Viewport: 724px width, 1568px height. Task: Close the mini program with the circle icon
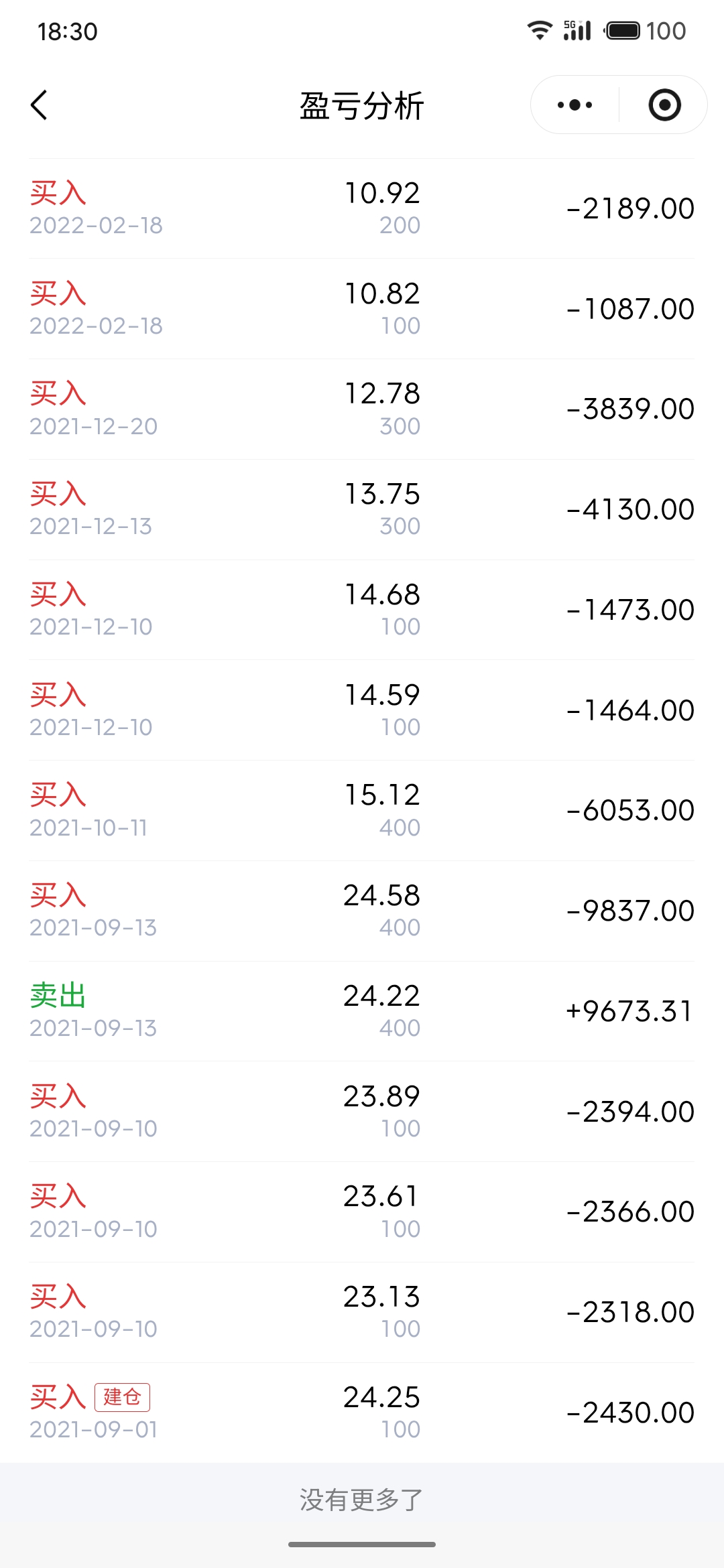coord(664,105)
